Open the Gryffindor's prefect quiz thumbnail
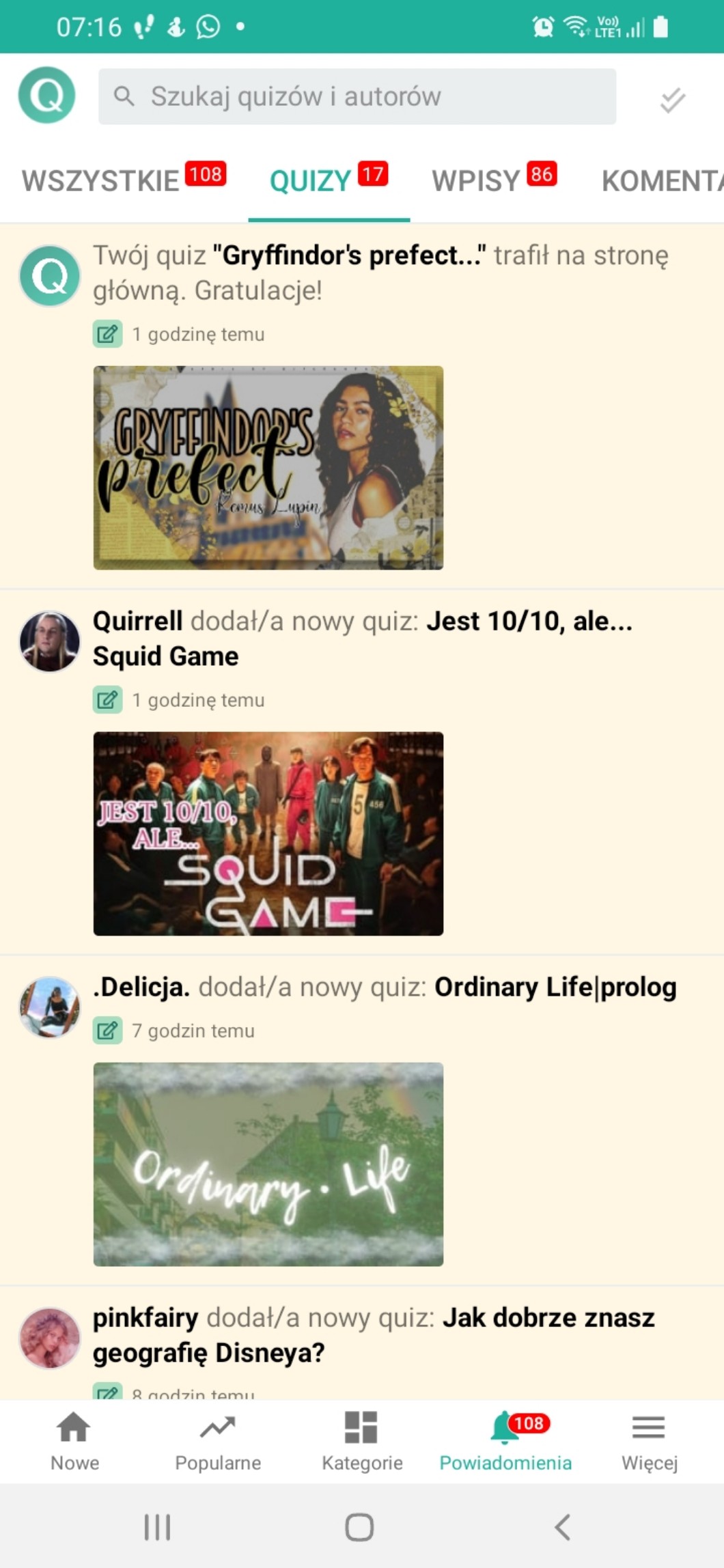The height and width of the screenshot is (1568, 724). click(268, 467)
